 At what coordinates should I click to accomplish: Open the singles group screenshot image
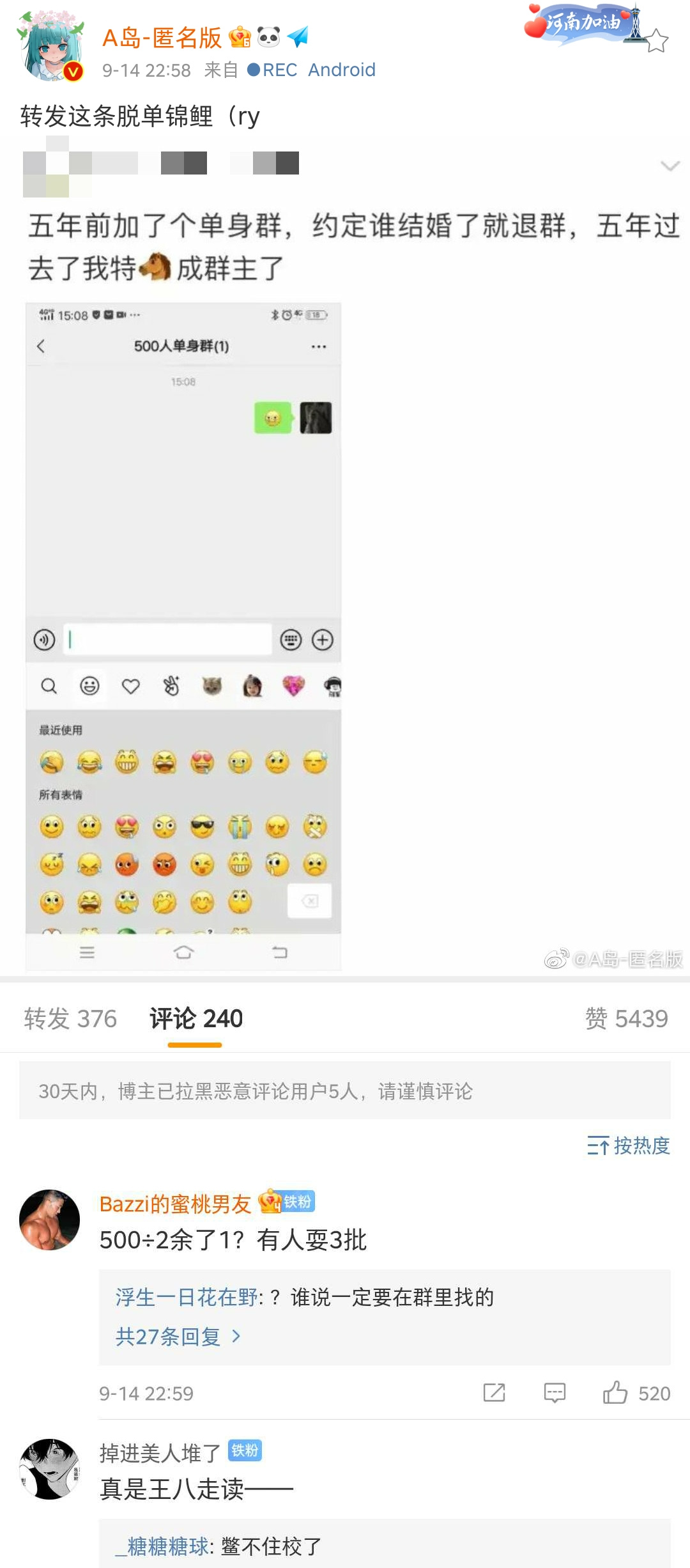pyautogui.click(x=183, y=635)
